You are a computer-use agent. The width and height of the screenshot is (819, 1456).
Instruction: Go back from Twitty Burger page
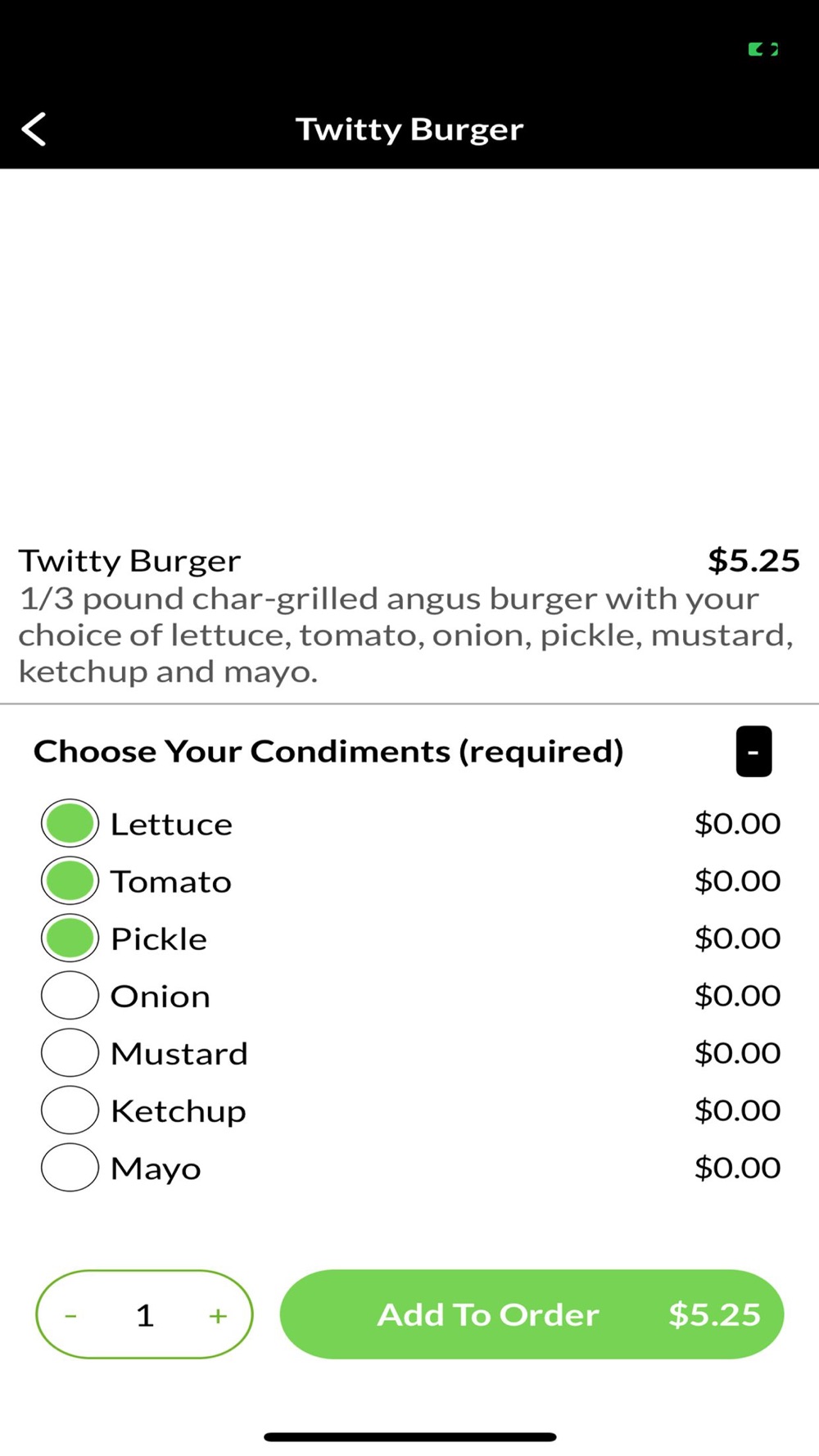click(x=34, y=129)
